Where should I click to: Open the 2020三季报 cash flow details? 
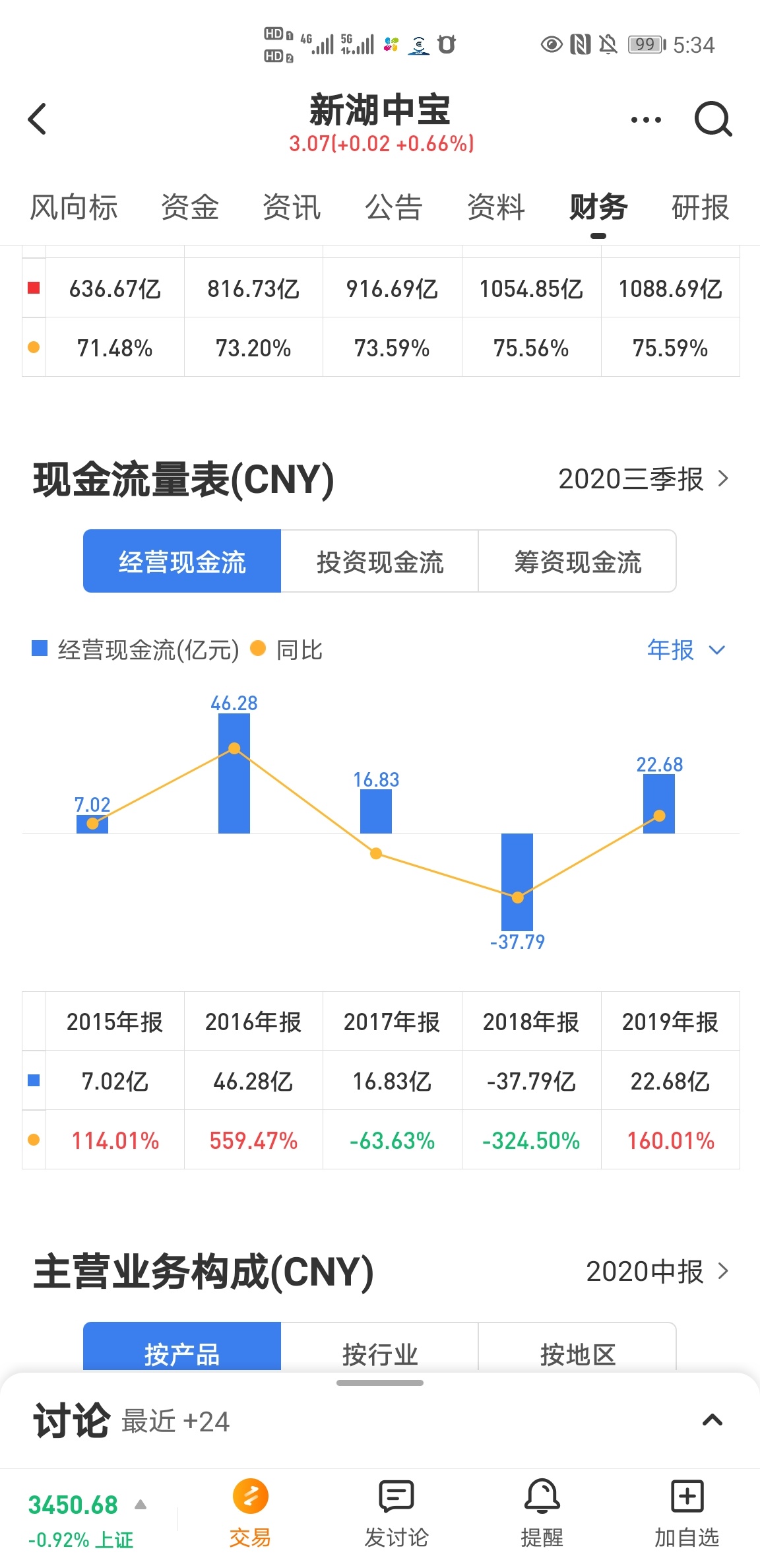pos(643,479)
